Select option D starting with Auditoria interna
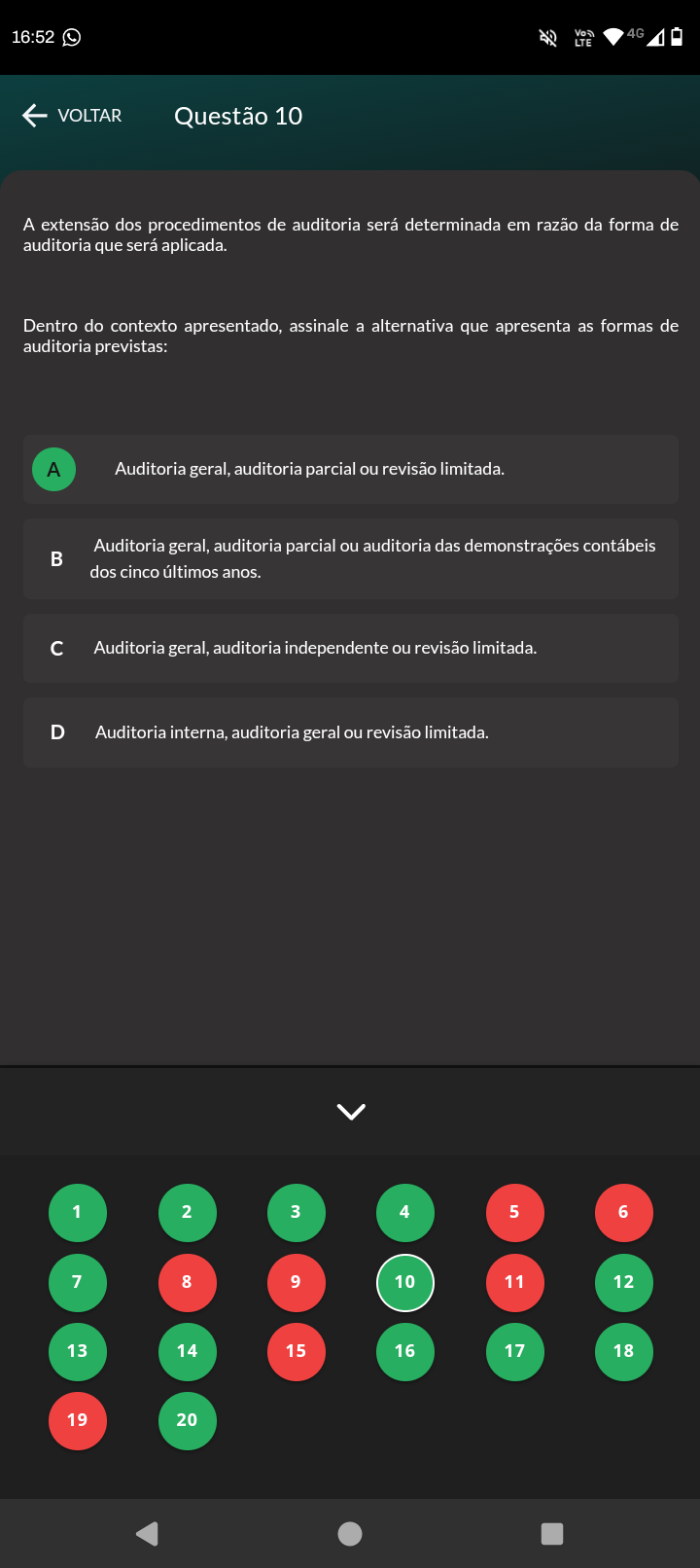Screen dimensions: 700x1568 pyautogui.click(x=350, y=732)
